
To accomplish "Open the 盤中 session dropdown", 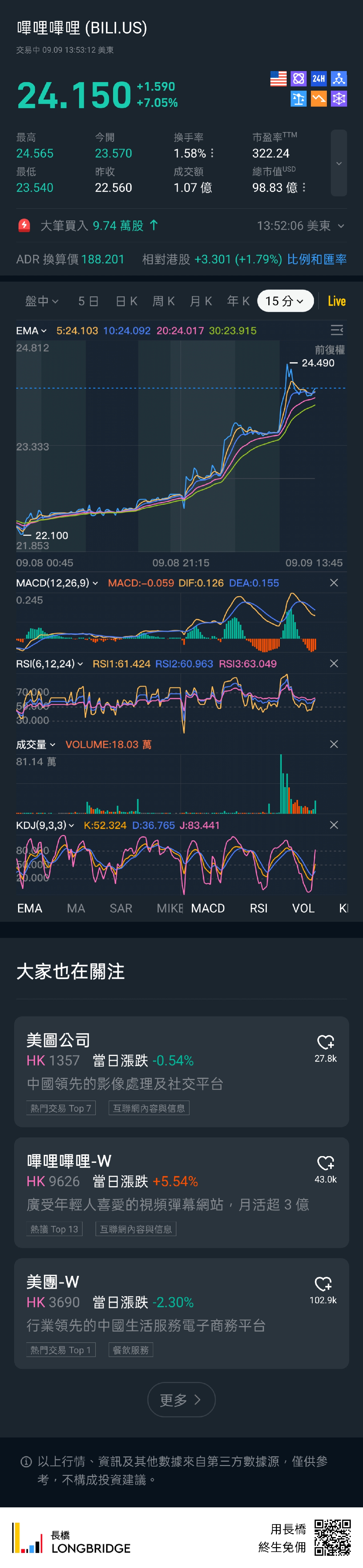I will pos(41,301).
